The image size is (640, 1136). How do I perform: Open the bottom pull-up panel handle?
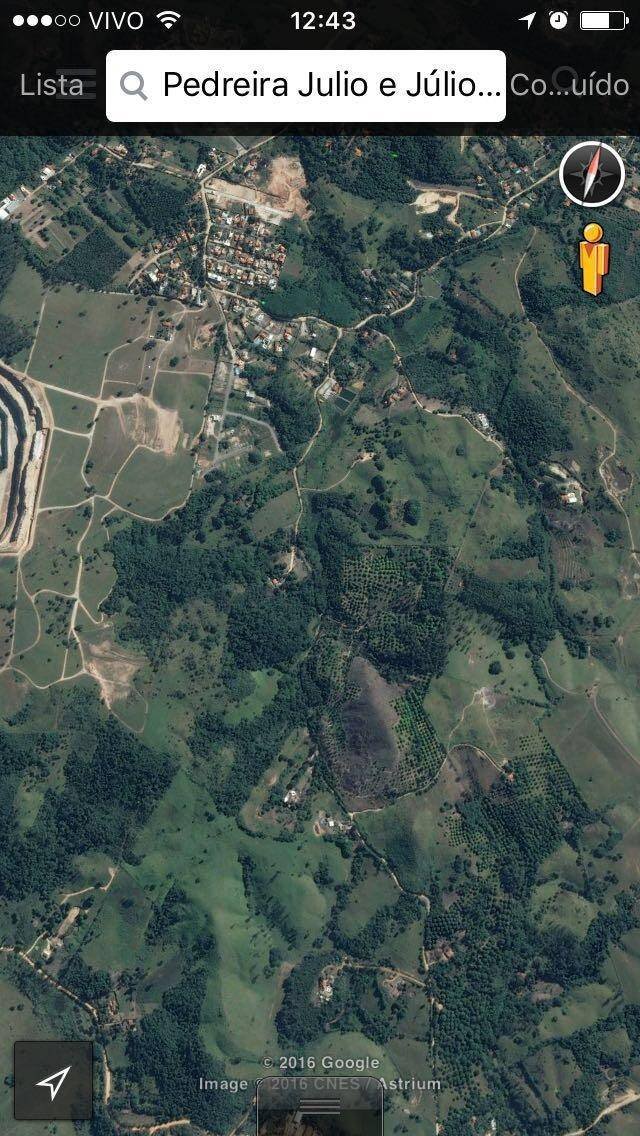[x=320, y=1106]
